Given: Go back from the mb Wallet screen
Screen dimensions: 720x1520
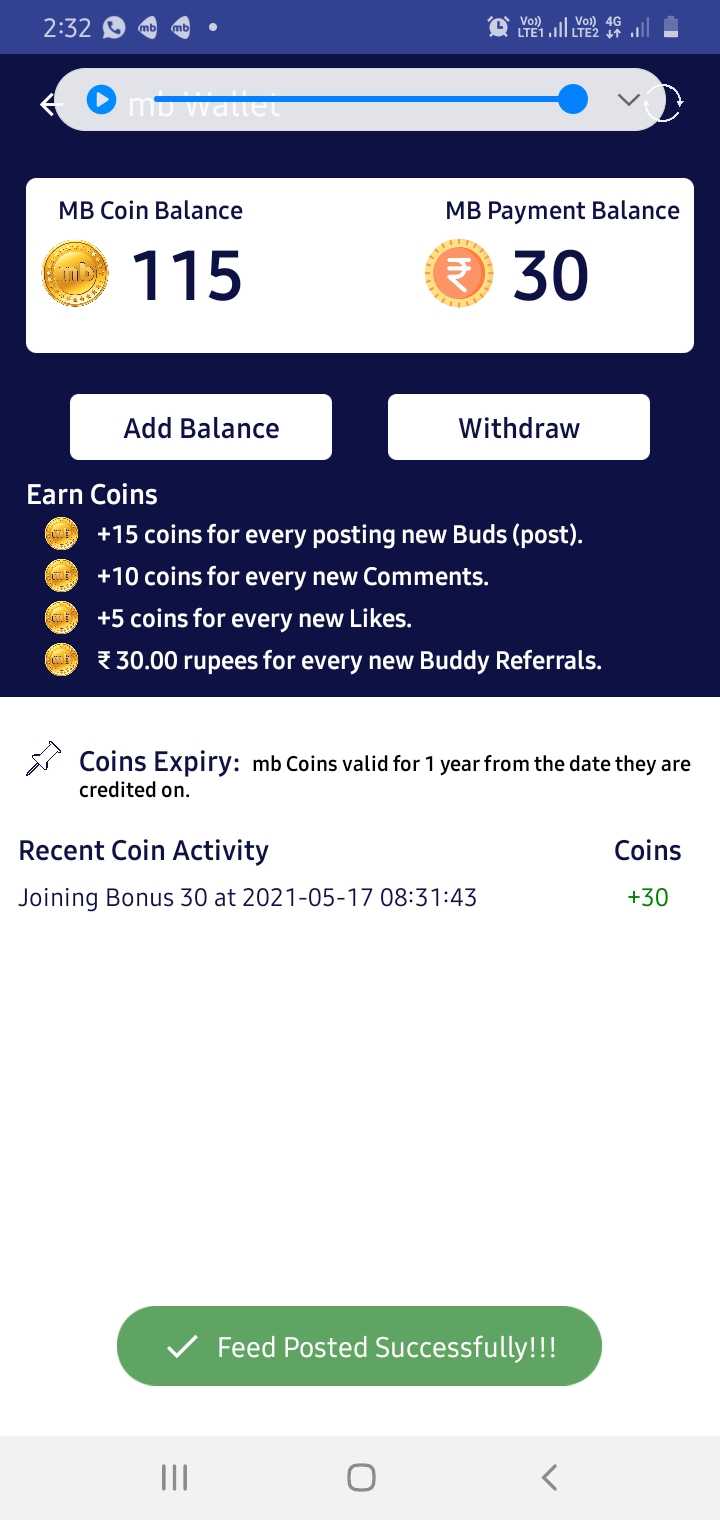Looking at the screenshot, I should pos(48,103).
